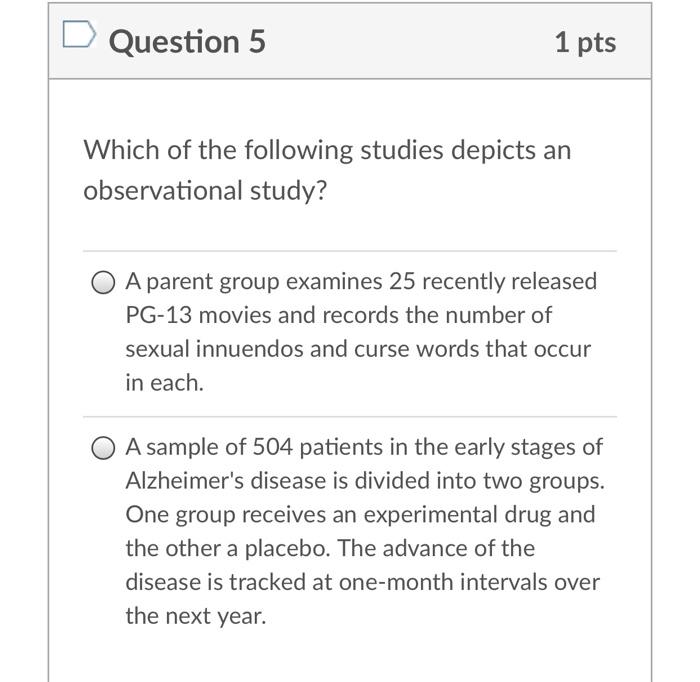The width and height of the screenshot is (700, 682).
Task: Select the PG-13 movies parent group answer
Action: [x=105, y=283]
